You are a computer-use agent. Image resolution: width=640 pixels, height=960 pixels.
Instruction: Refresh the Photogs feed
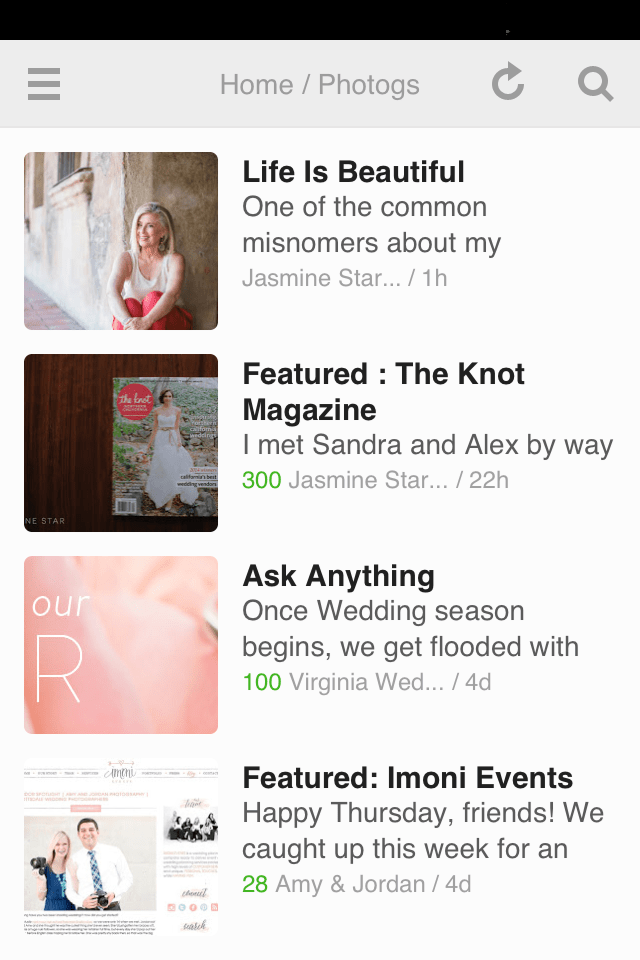click(x=508, y=83)
